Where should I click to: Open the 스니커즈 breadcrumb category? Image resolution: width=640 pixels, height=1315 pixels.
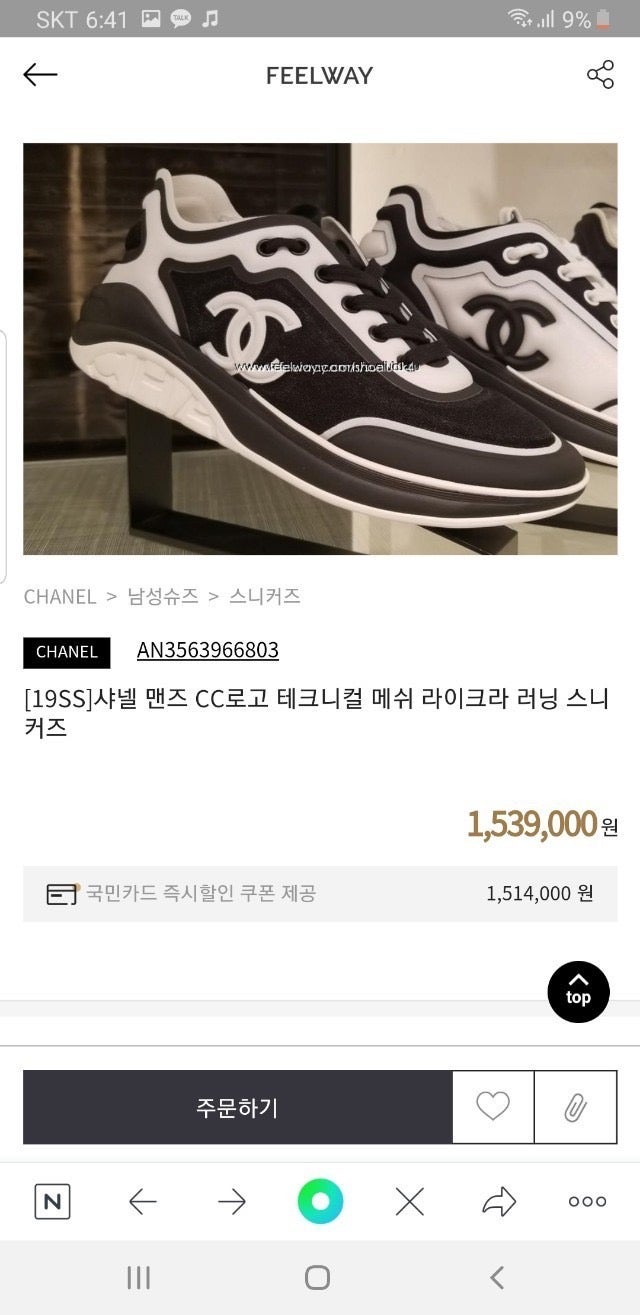click(x=265, y=597)
